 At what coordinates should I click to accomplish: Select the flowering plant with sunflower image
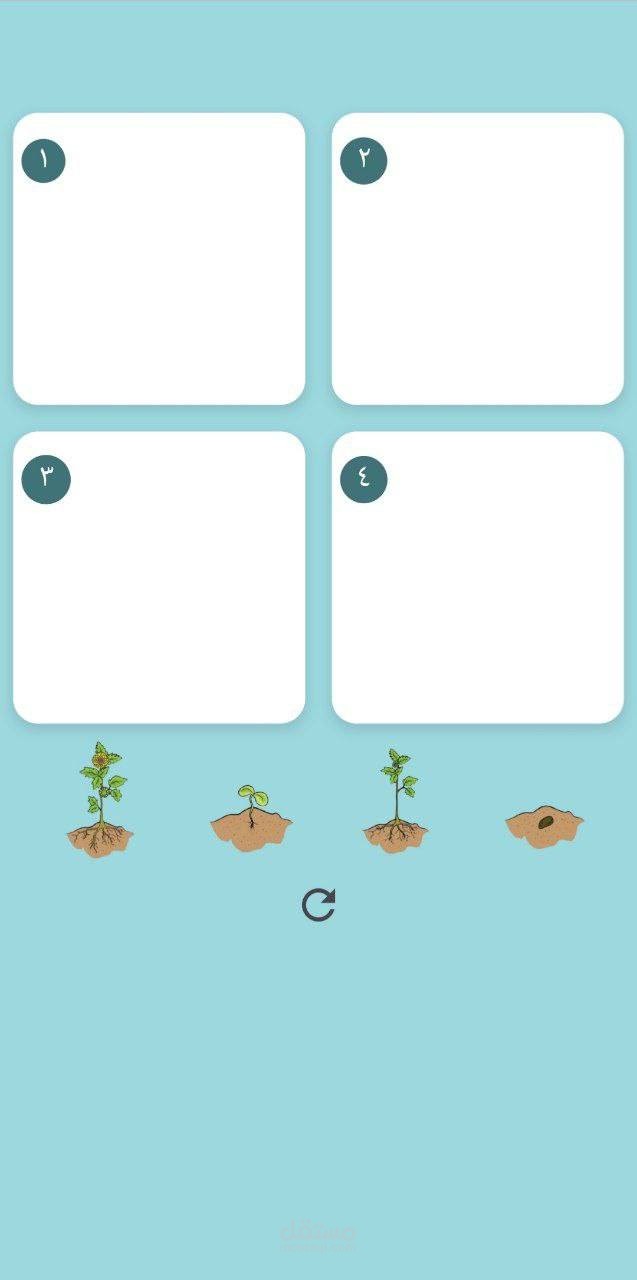click(x=101, y=800)
